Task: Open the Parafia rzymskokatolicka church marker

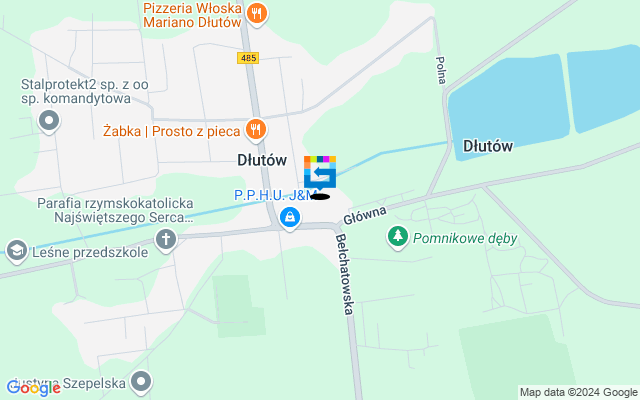Action: coord(166,239)
